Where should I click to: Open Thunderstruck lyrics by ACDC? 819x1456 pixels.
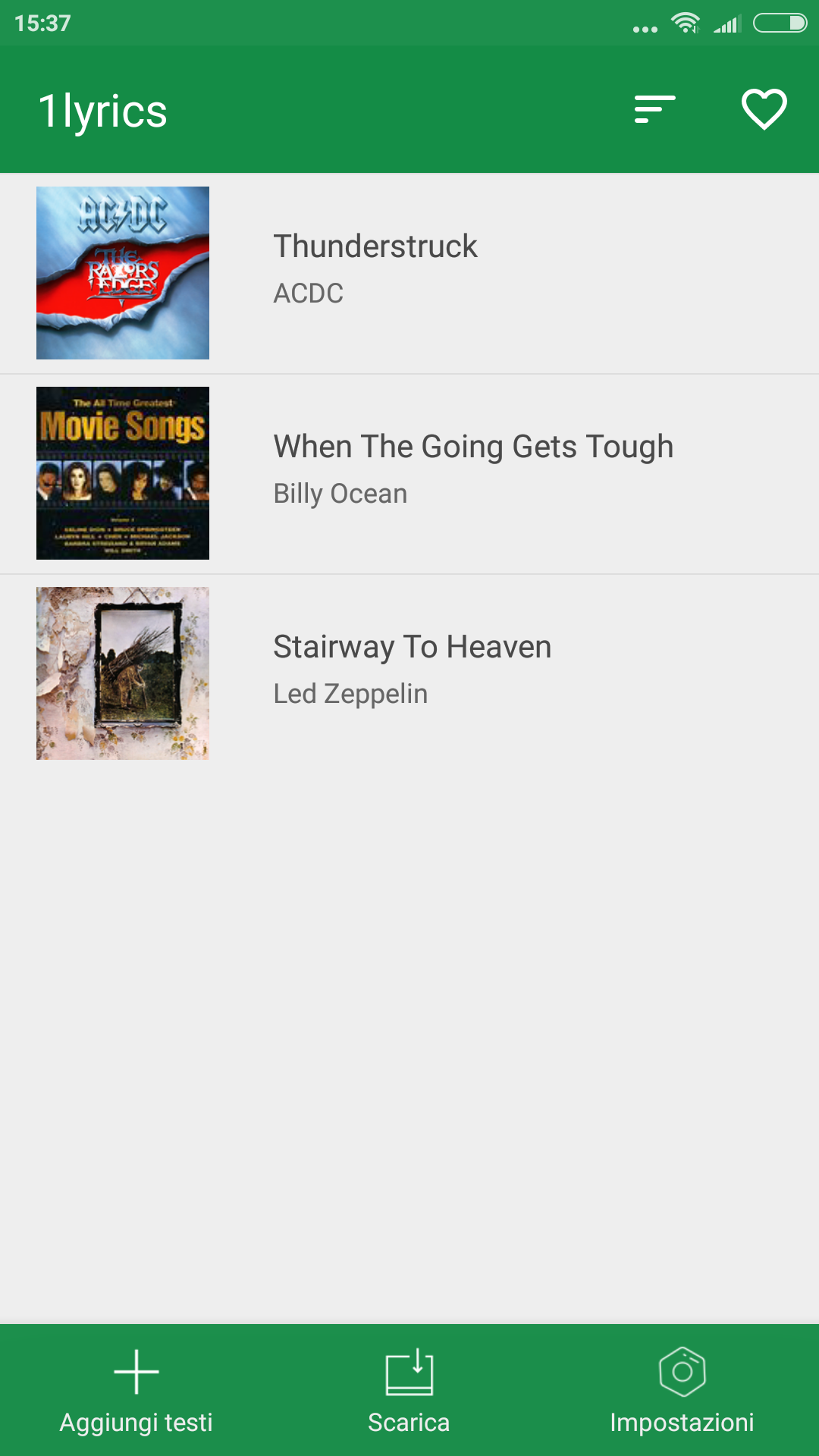(x=409, y=273)
